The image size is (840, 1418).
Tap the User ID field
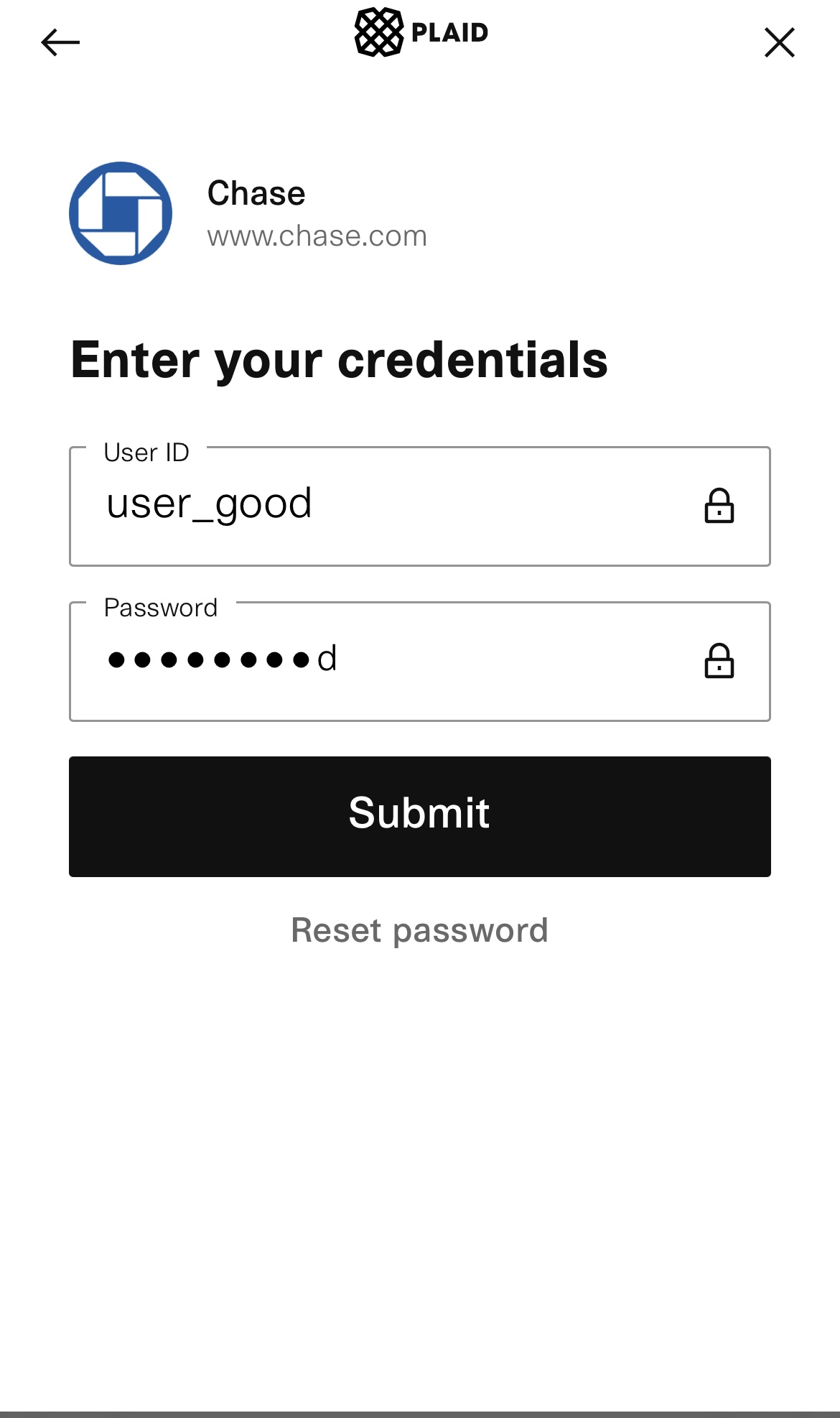click(x=420, y=506)
